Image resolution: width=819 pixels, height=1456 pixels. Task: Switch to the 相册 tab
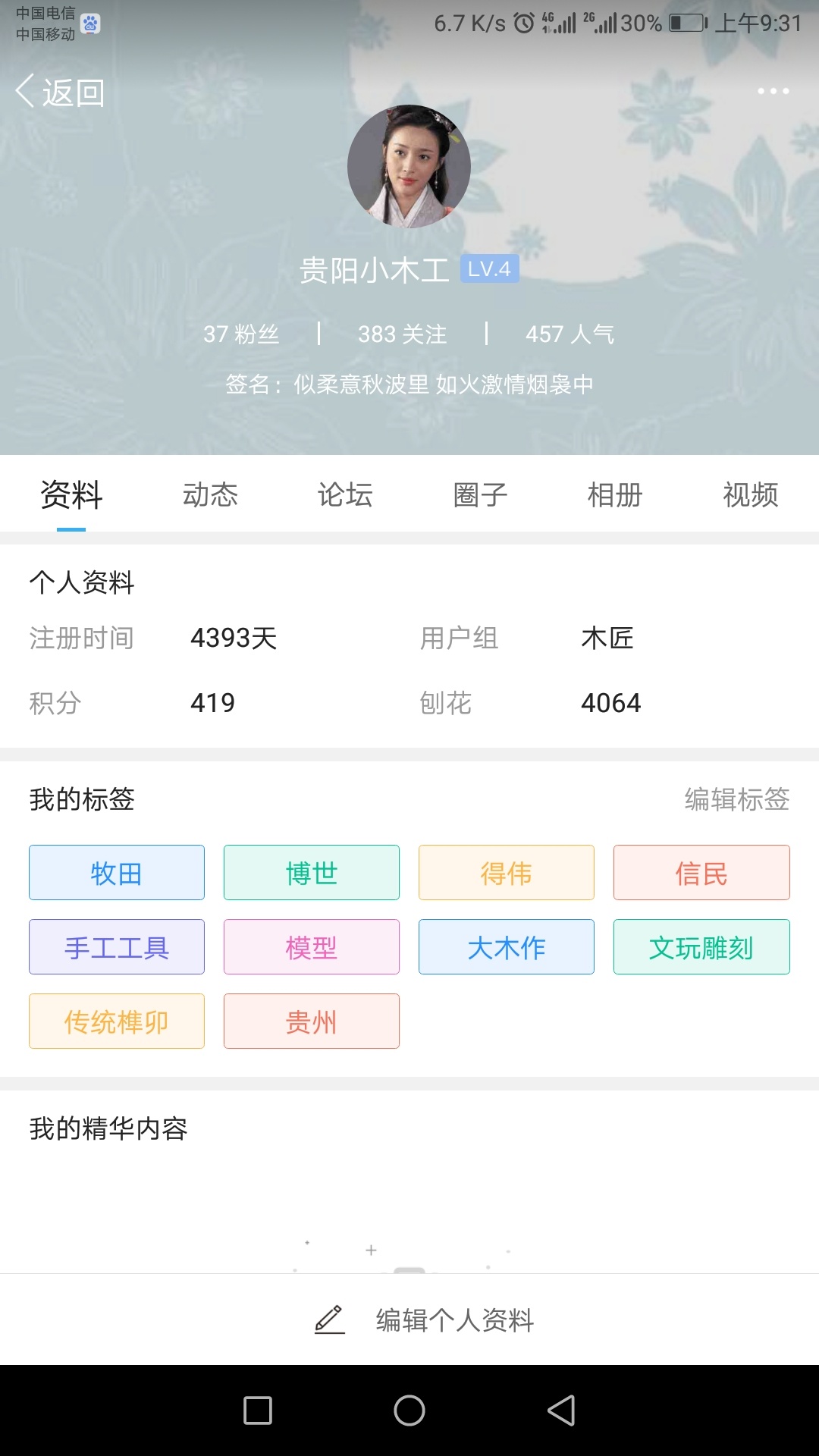point(615,495)
